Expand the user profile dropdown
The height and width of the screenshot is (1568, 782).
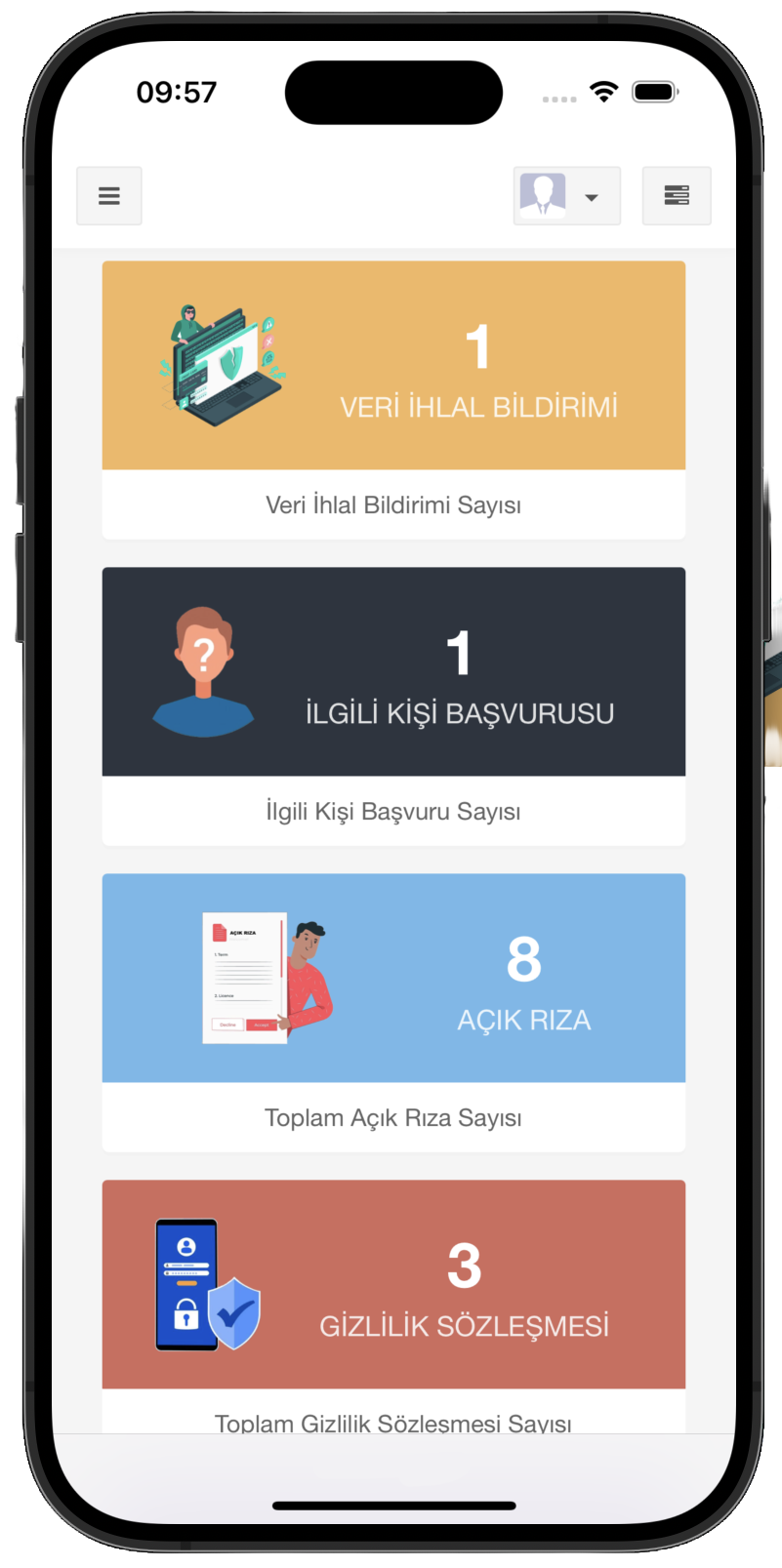pos(566,196)
